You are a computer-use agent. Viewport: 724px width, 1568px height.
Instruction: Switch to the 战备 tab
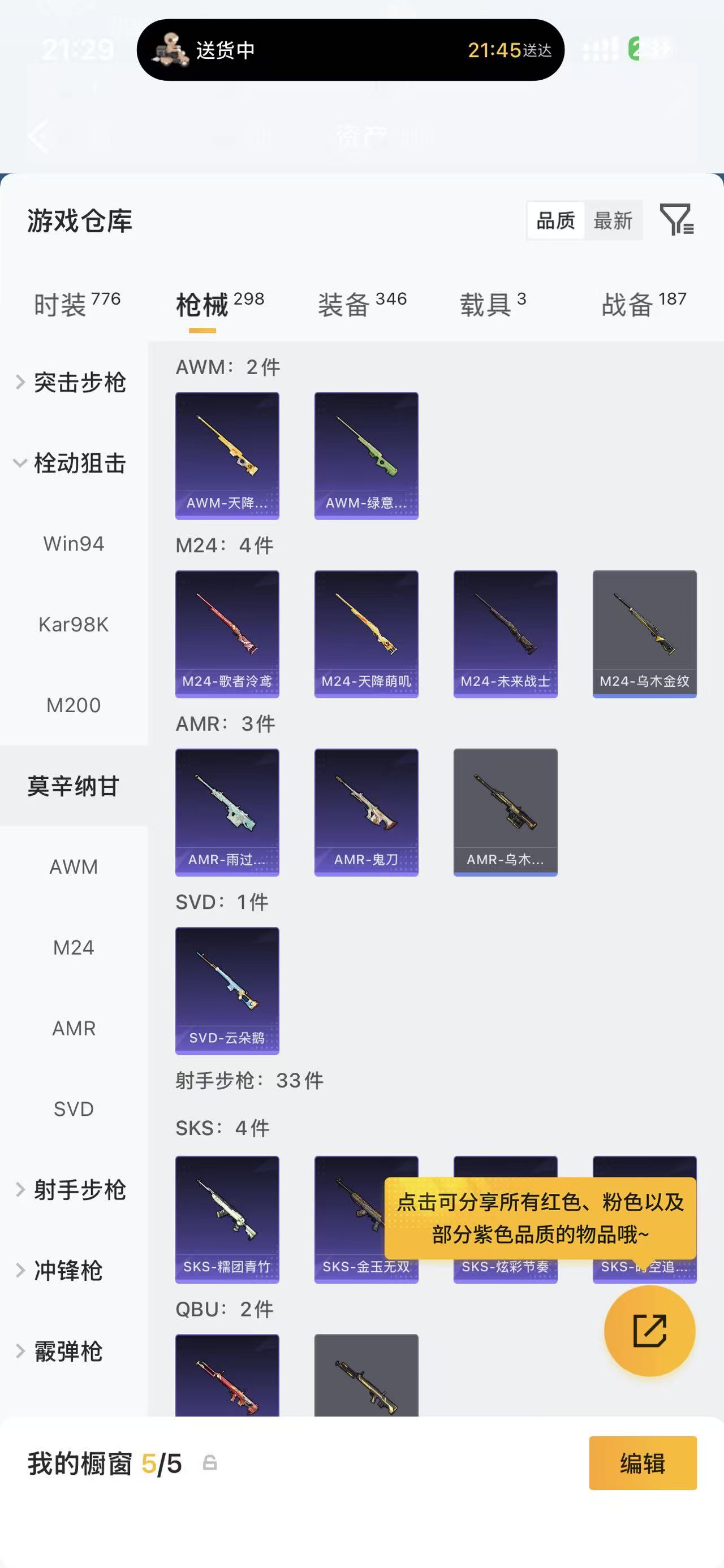point(644,304)
